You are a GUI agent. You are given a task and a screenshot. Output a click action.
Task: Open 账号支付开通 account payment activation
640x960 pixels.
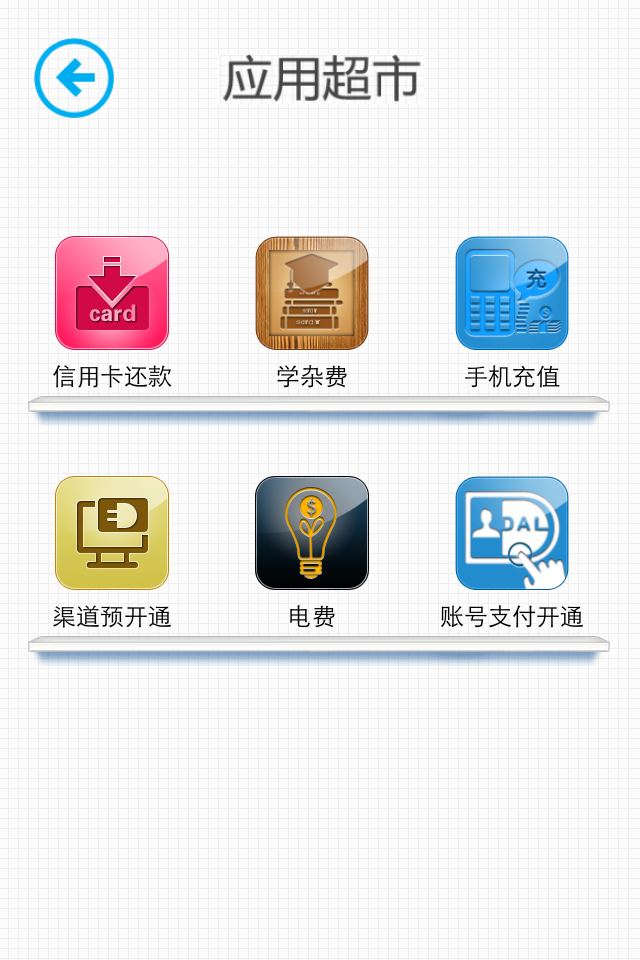(512, 533)
